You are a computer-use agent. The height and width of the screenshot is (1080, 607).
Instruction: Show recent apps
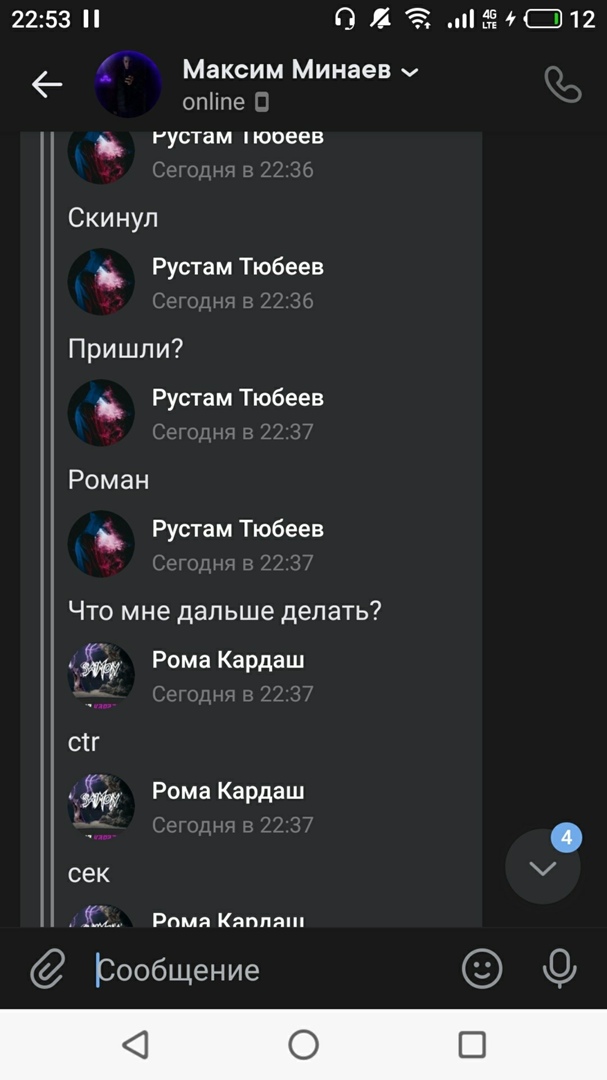471,1045
